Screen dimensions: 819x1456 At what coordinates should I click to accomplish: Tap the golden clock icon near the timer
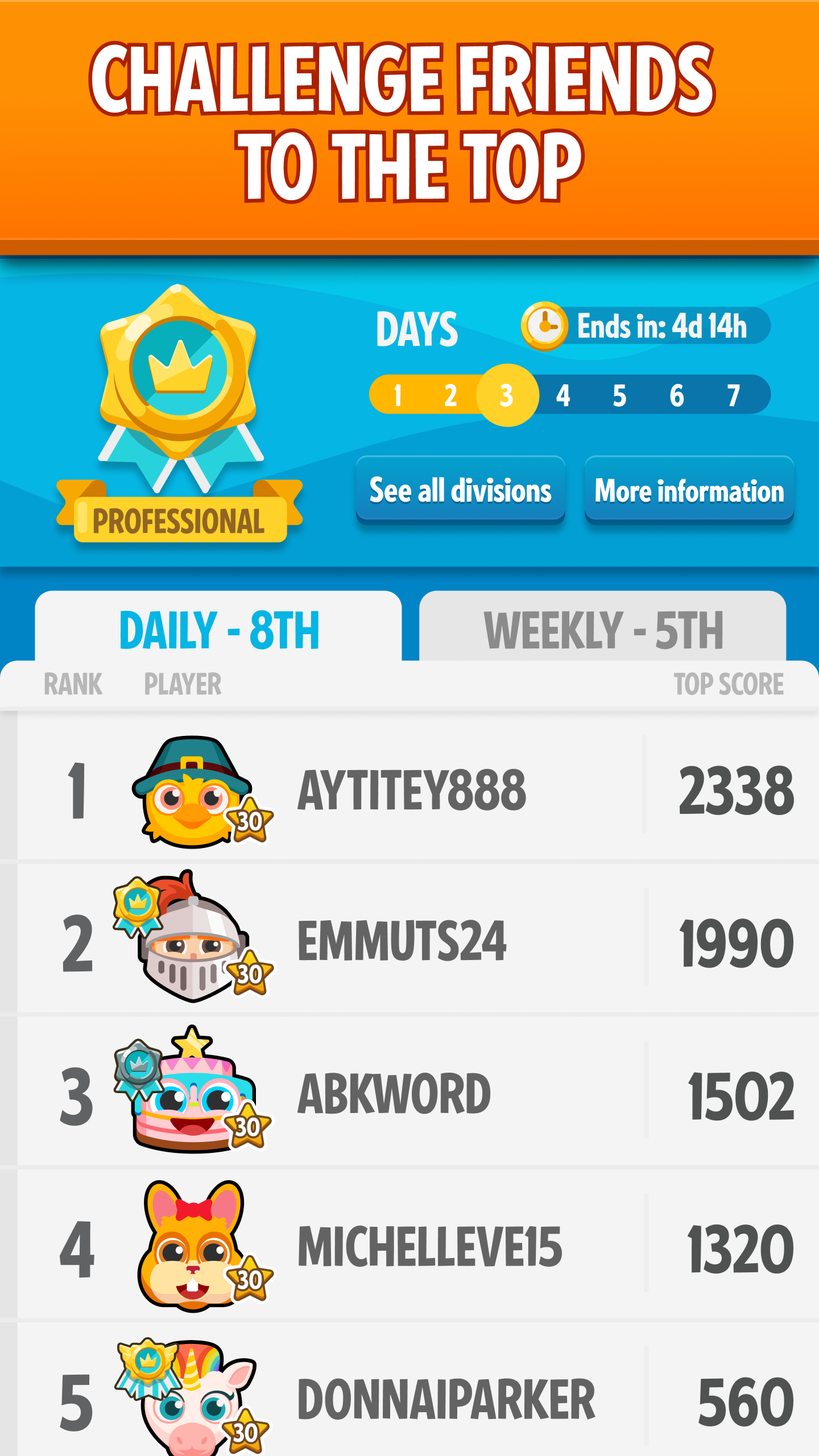(x=545, y=325)
